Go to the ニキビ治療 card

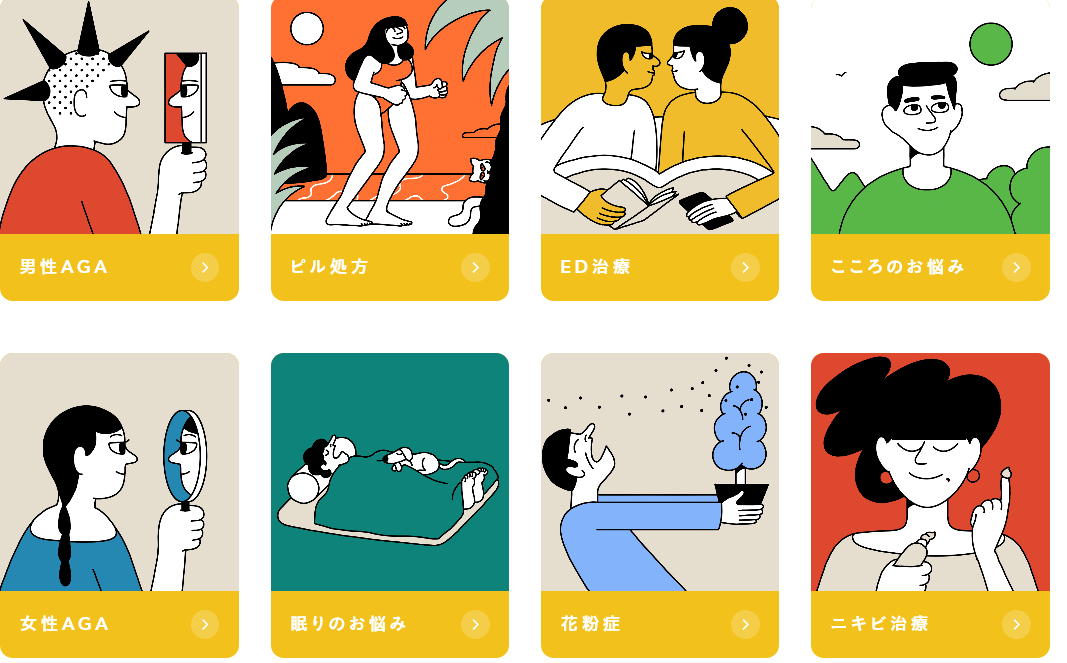930,624
